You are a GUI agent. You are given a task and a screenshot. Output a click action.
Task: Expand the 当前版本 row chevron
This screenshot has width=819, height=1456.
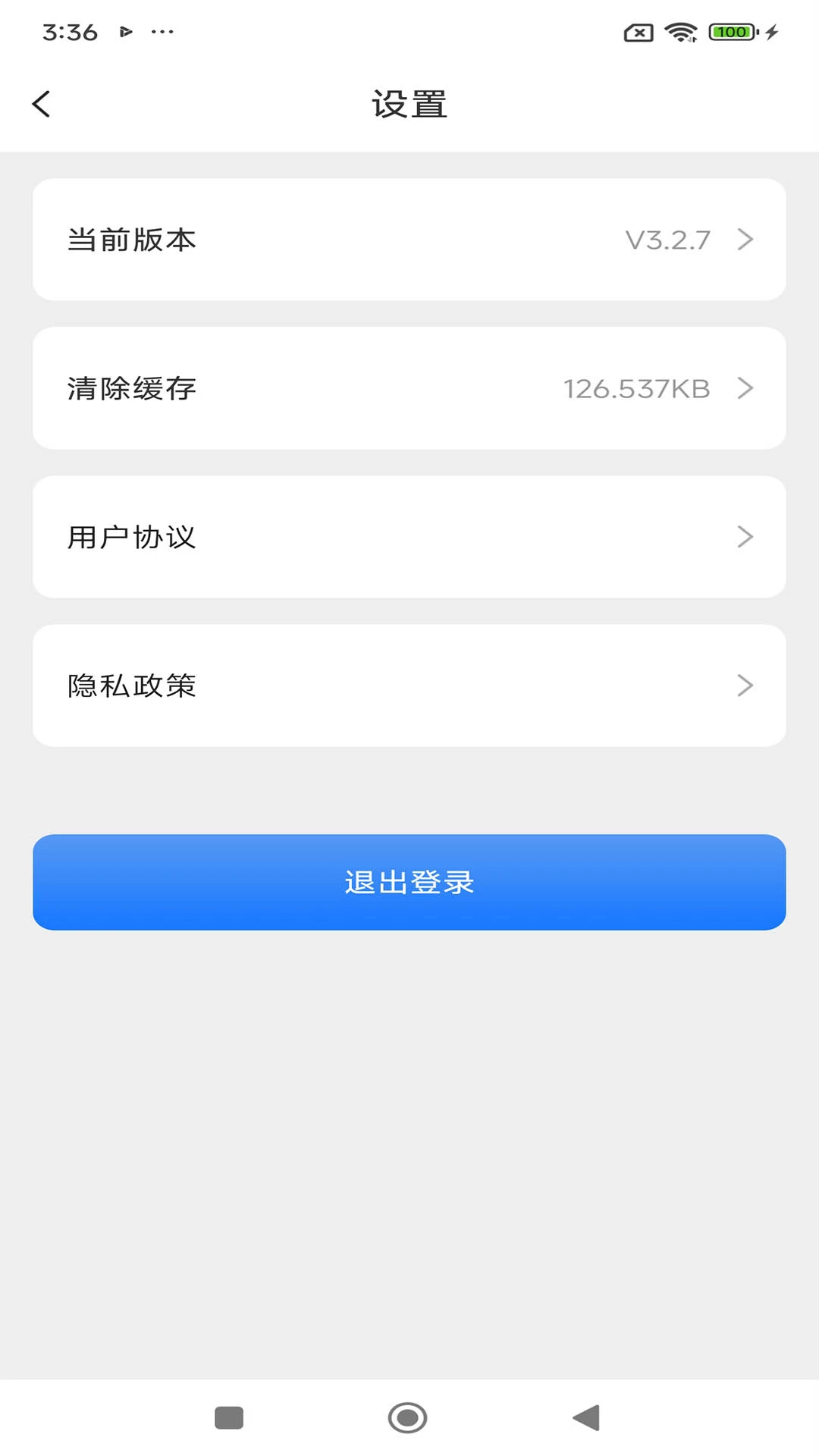[746, 240]
